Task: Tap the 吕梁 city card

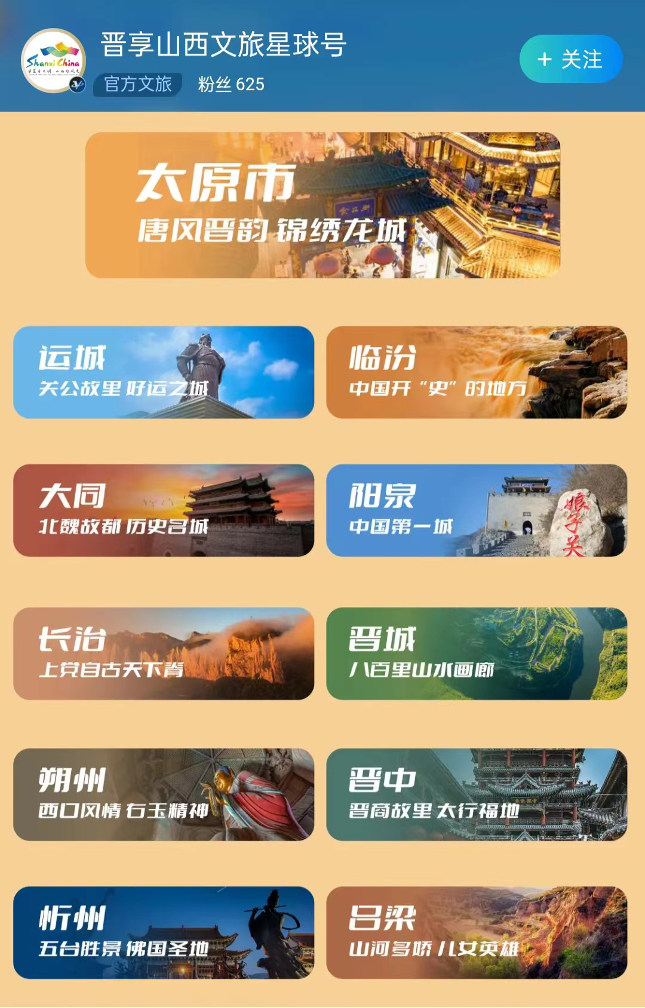Action: 476,932
